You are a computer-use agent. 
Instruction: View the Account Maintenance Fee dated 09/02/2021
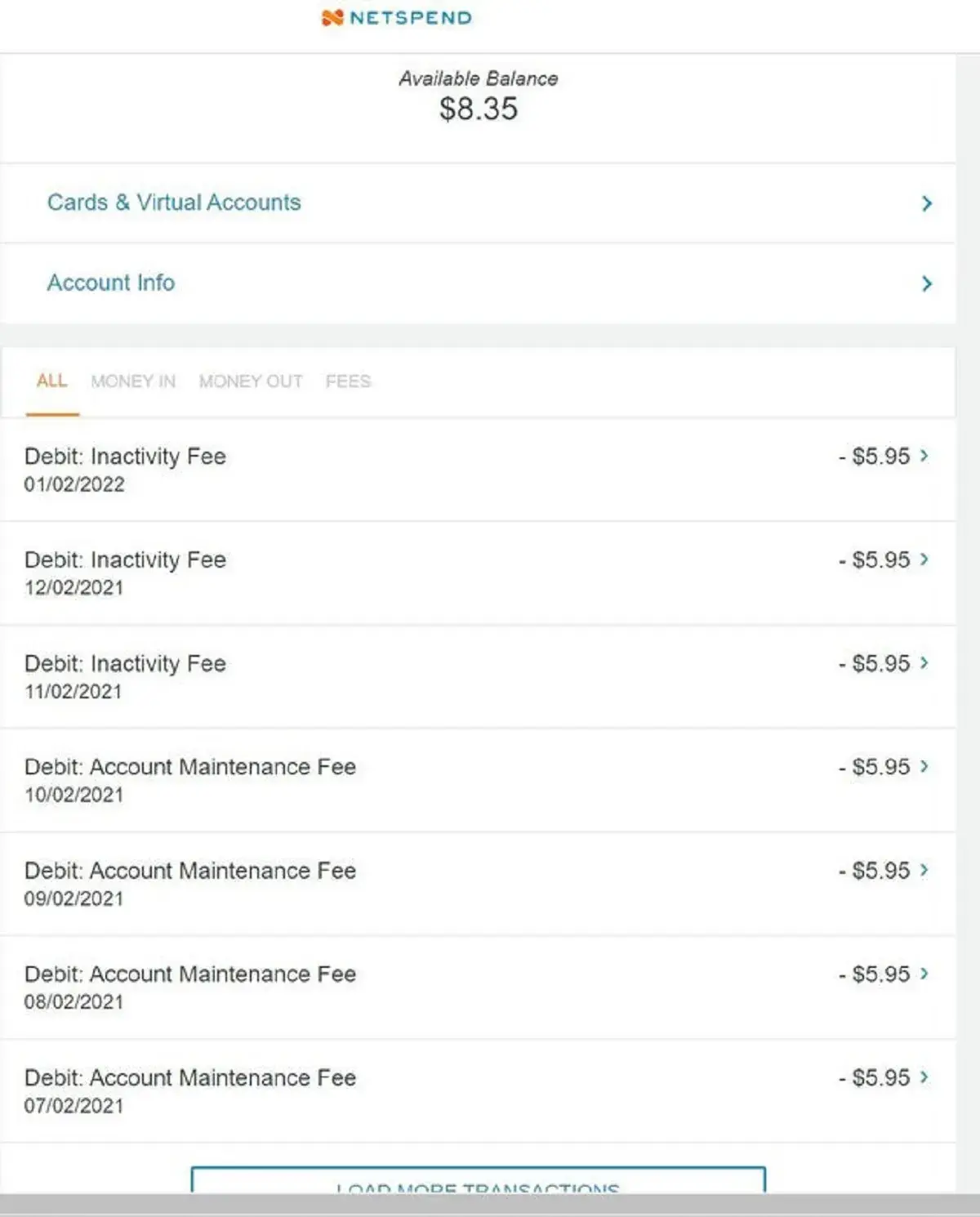477,885
